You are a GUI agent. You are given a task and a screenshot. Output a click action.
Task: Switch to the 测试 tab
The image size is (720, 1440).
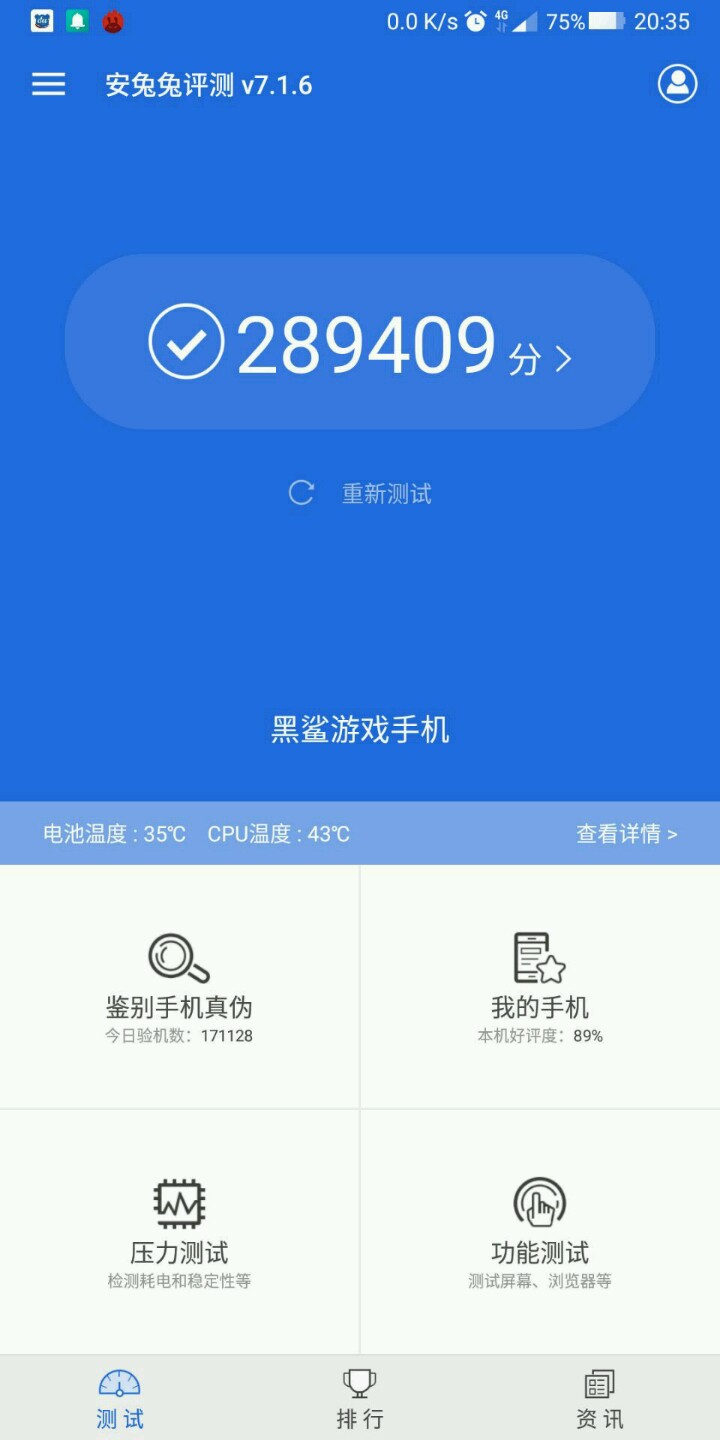(120, 1398)
